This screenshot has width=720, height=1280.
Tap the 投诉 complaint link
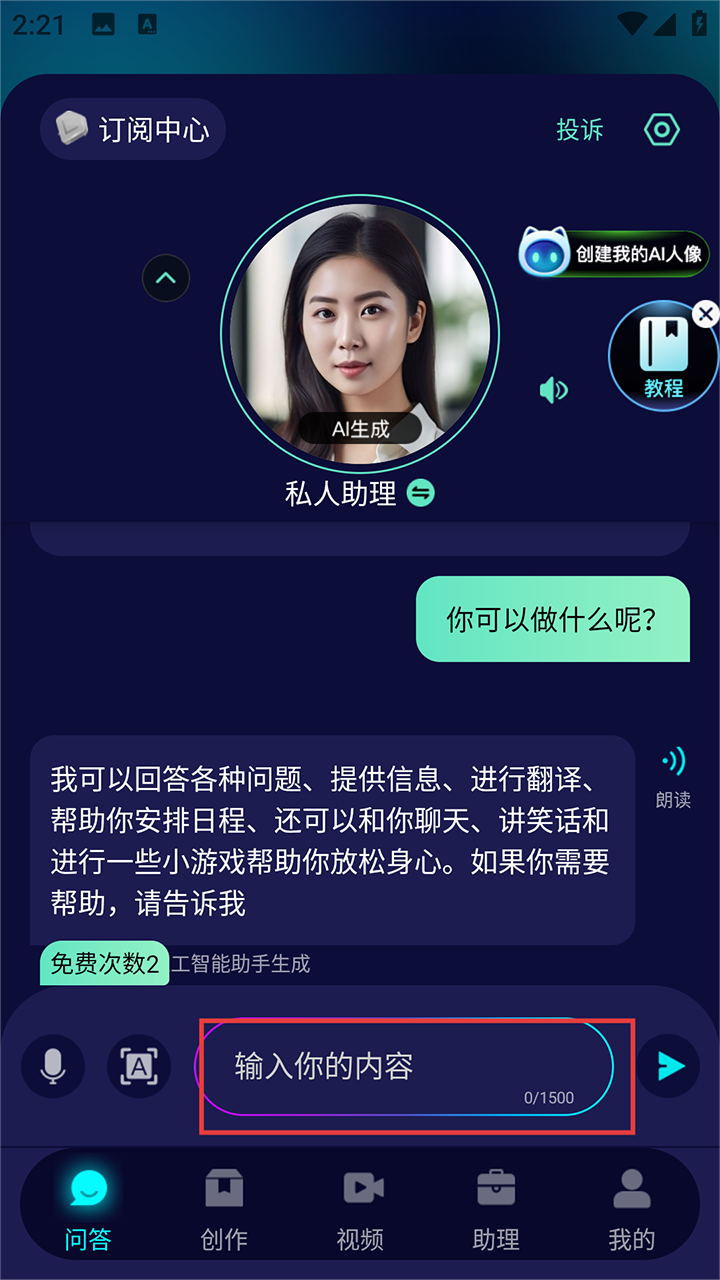(x=580, y=130)
